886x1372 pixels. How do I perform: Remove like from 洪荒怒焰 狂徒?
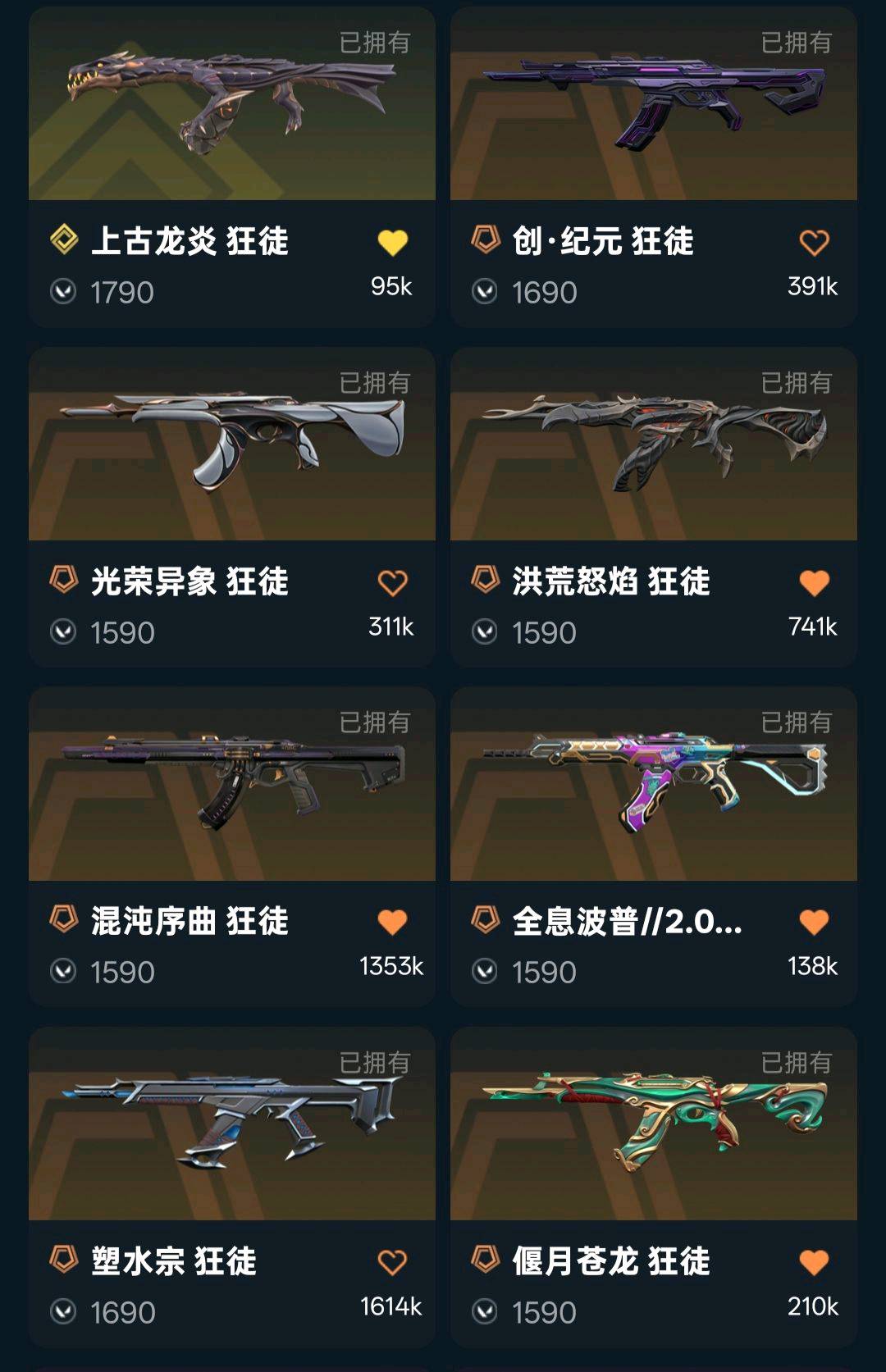[x=814, y=583]
